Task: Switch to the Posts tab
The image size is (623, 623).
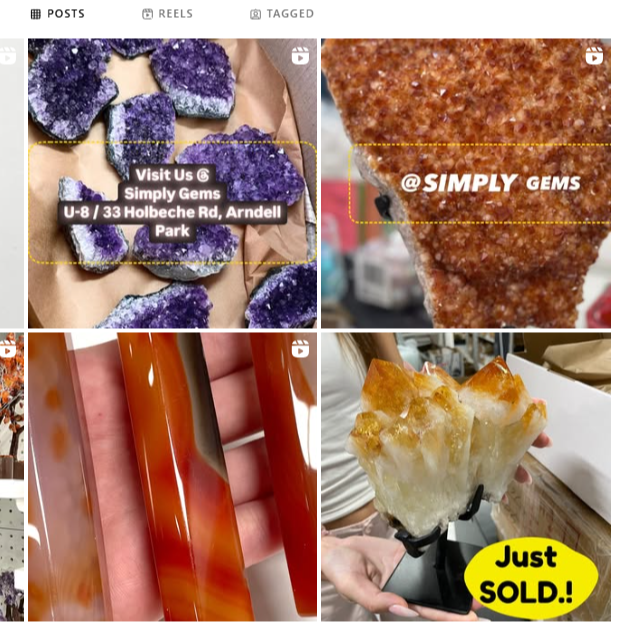Action: click(x=58, y=14)
